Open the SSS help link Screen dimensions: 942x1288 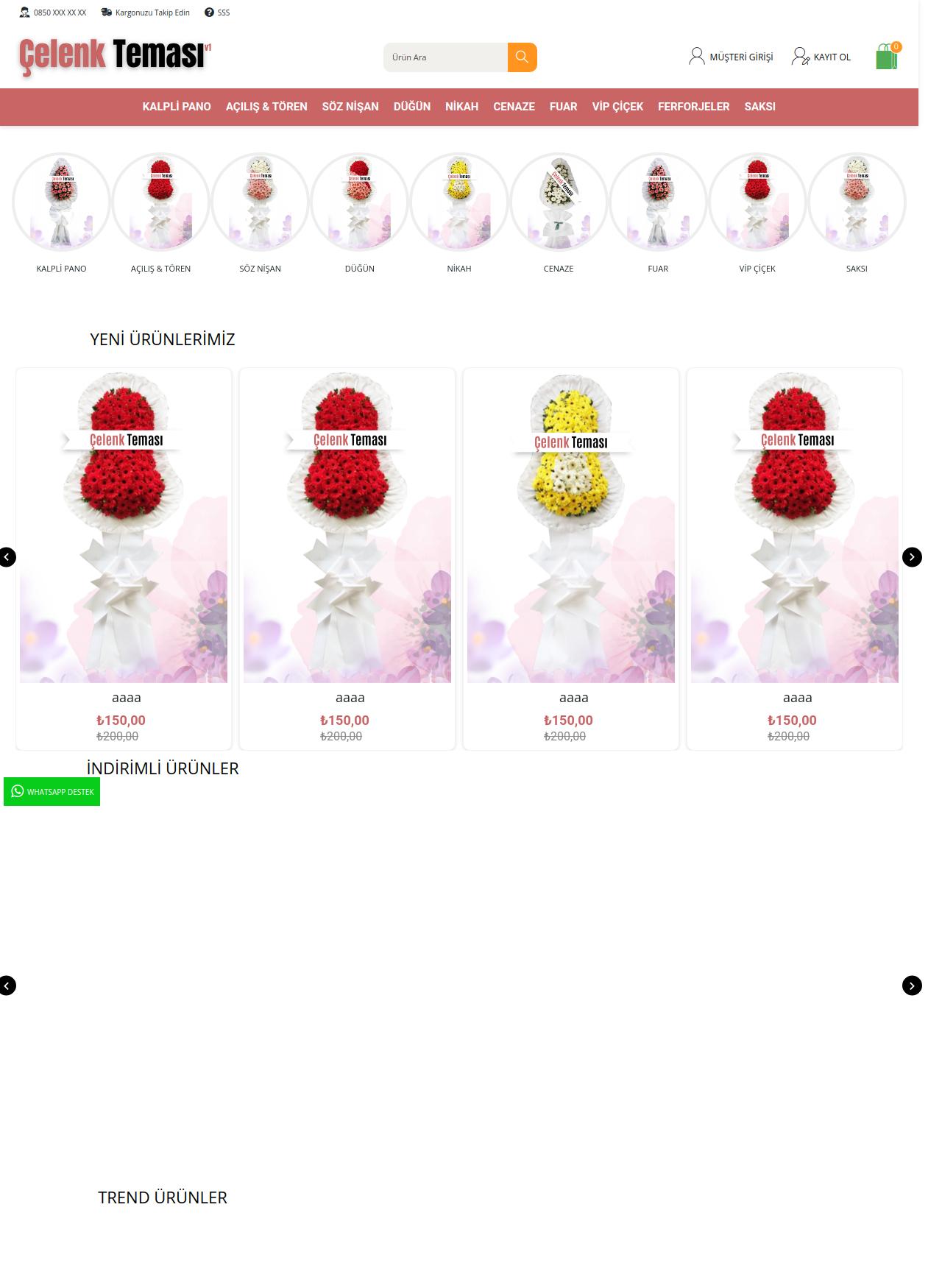[217, 13]
